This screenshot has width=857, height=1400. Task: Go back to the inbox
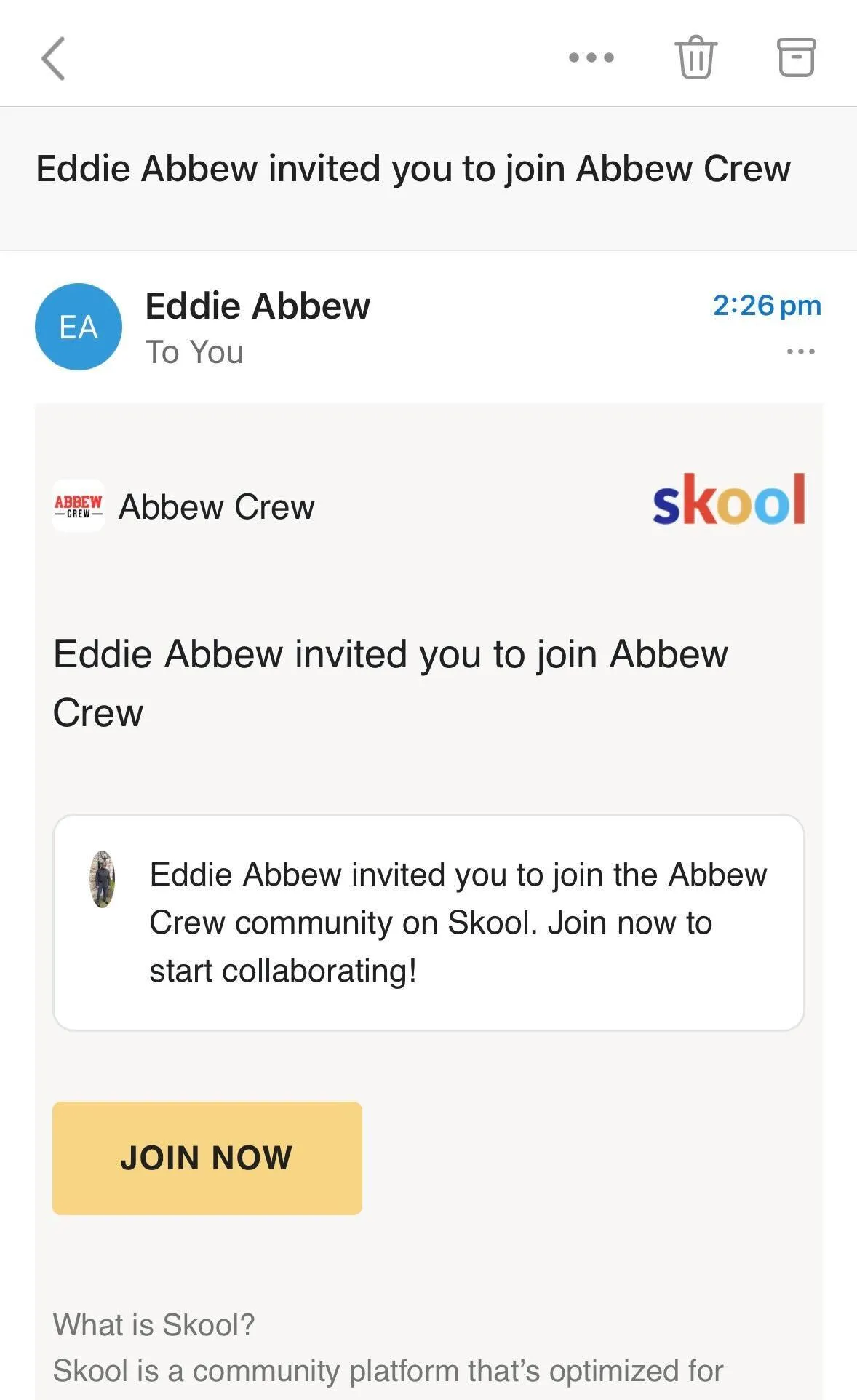click(53, 58)
